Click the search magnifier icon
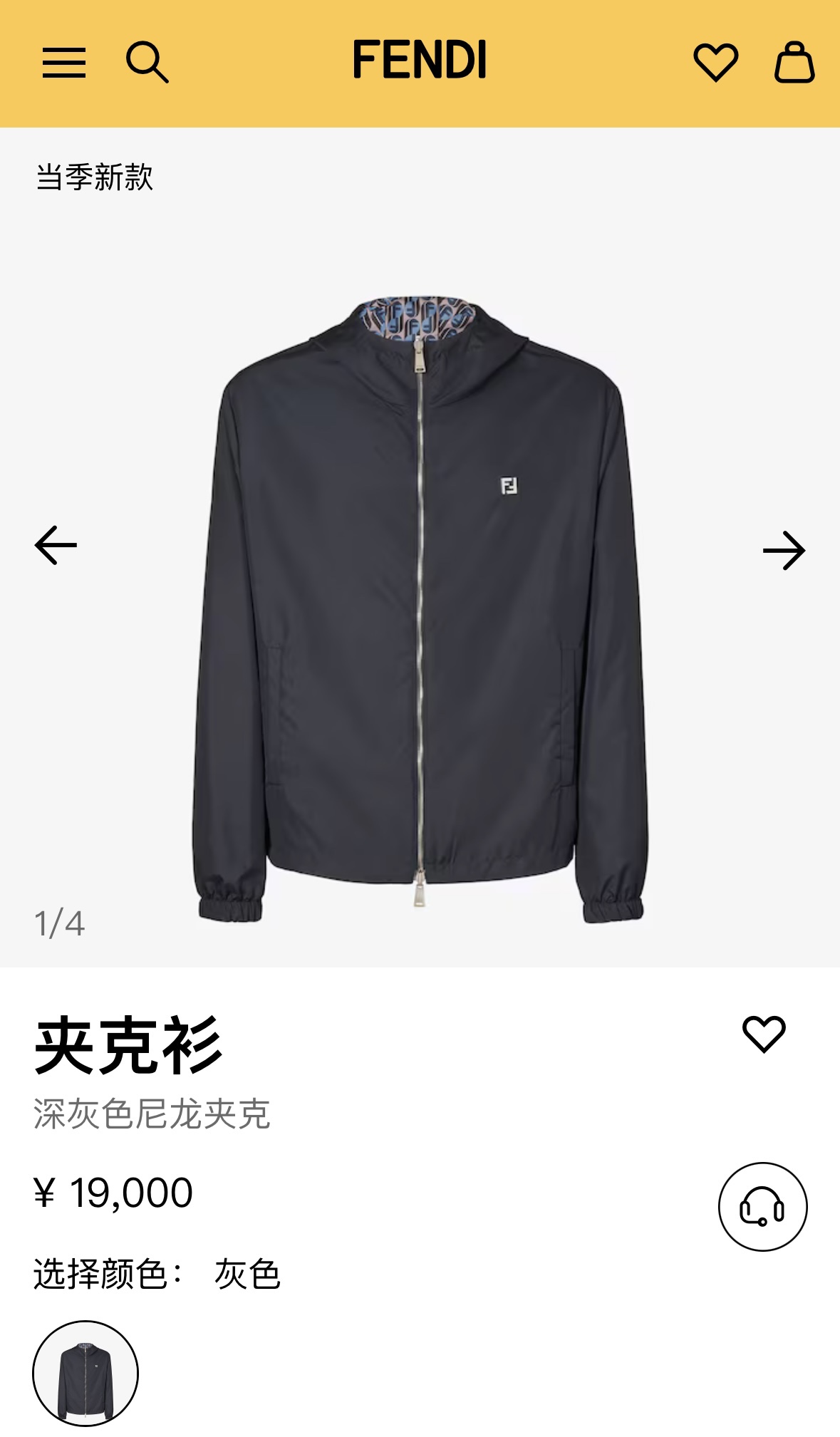The height and width of the screenshot is (1437, 840). point(149,63)
